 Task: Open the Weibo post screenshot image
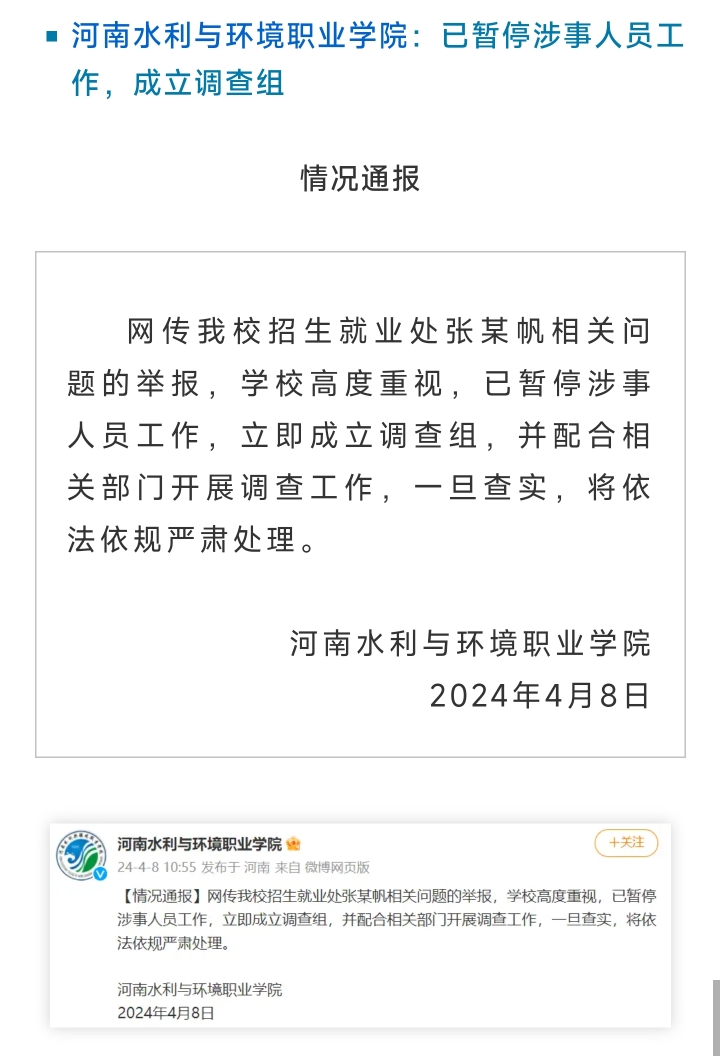pos(360,925)
